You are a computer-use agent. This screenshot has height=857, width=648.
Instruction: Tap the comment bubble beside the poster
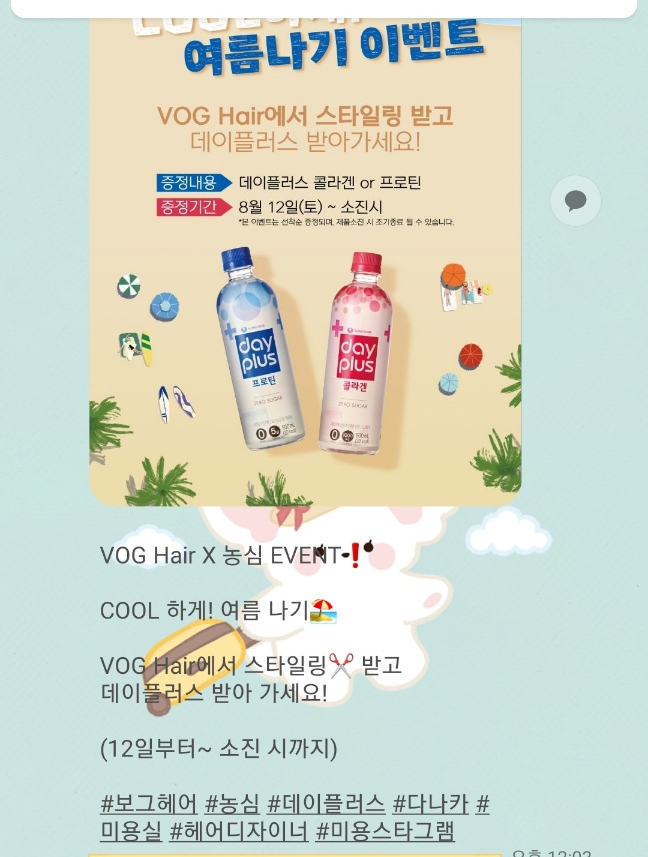pos(576,201)
